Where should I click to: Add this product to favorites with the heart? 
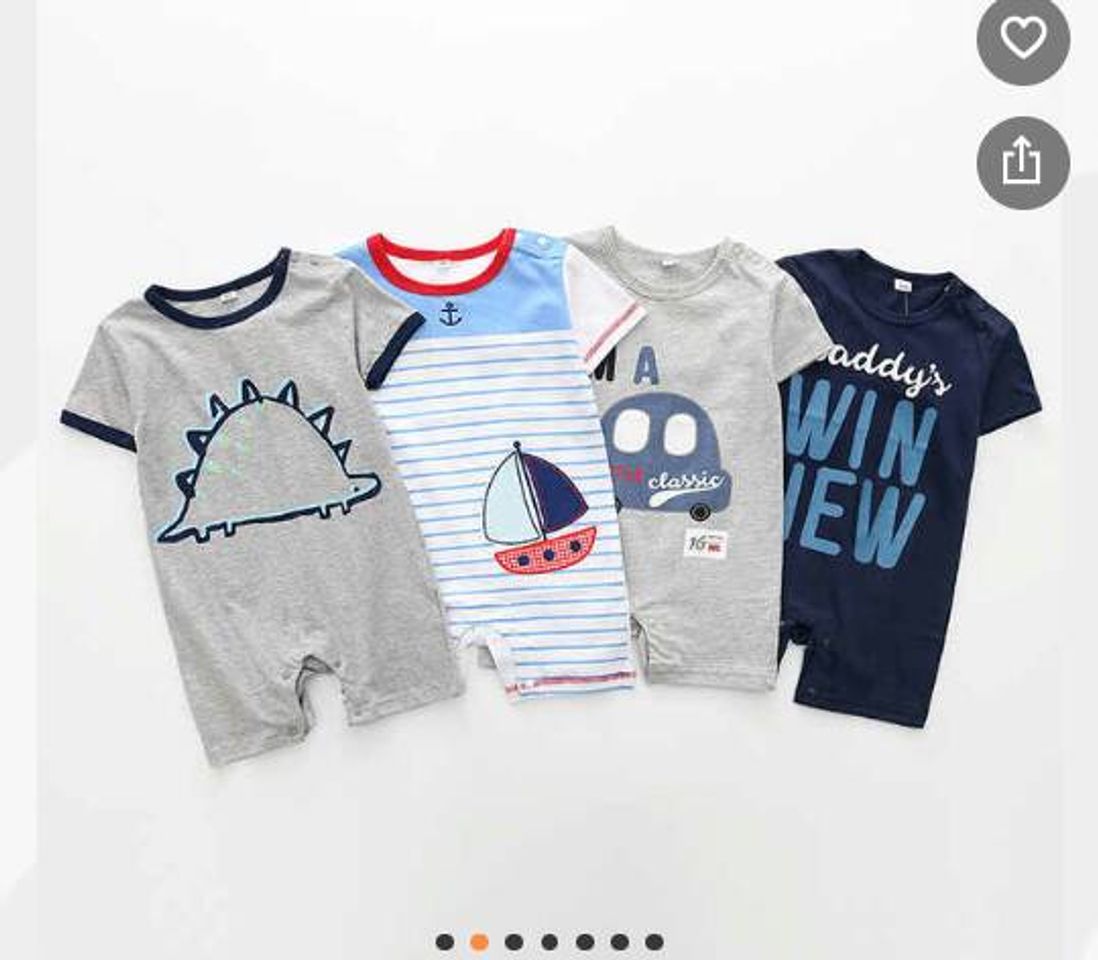(1022, 39)
